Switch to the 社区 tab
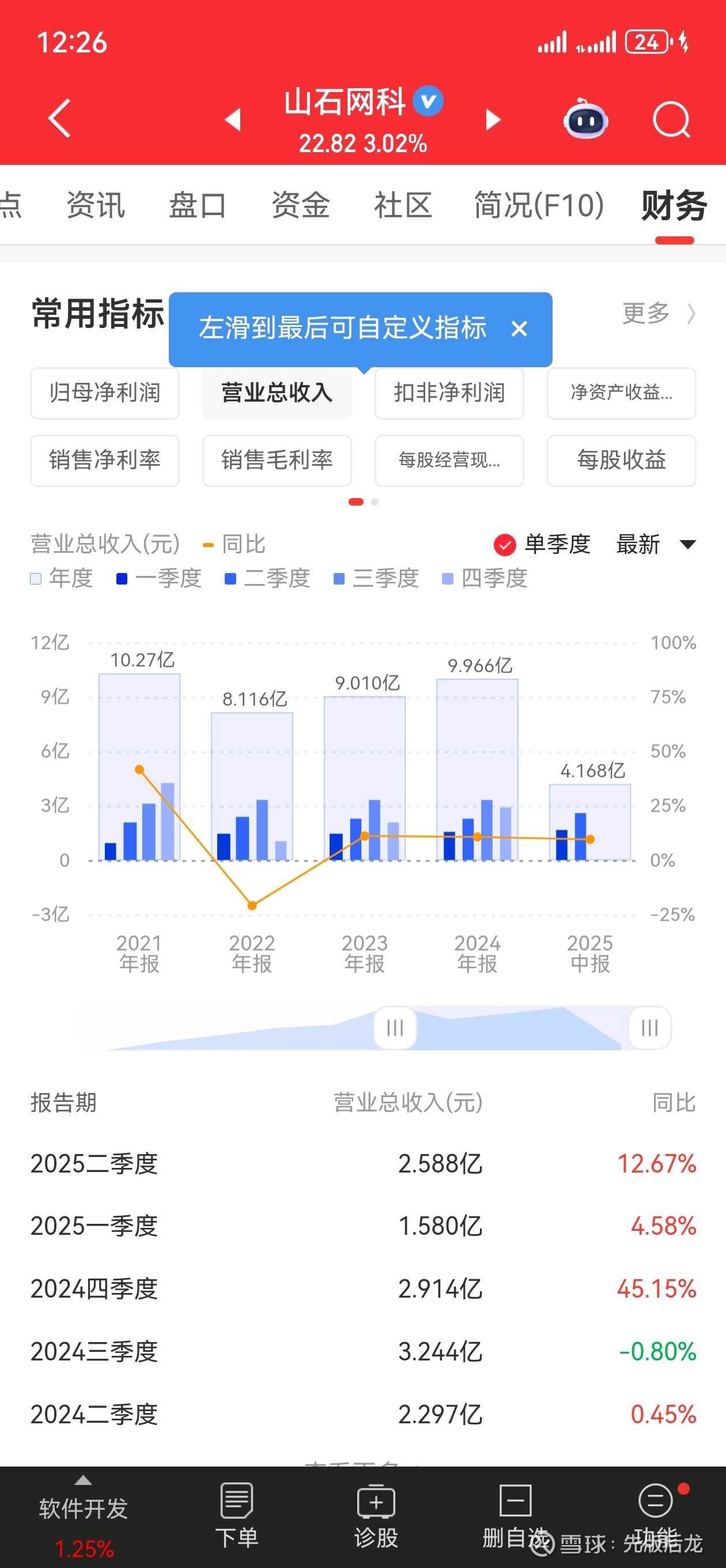 403,205
